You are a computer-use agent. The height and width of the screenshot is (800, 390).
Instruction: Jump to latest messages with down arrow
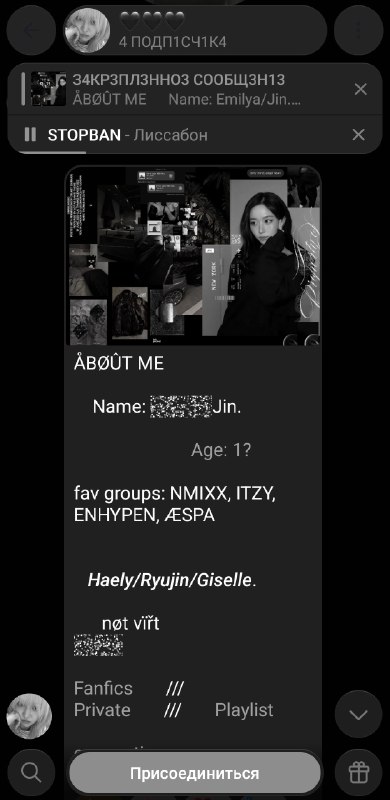click(x=358, y=714)
